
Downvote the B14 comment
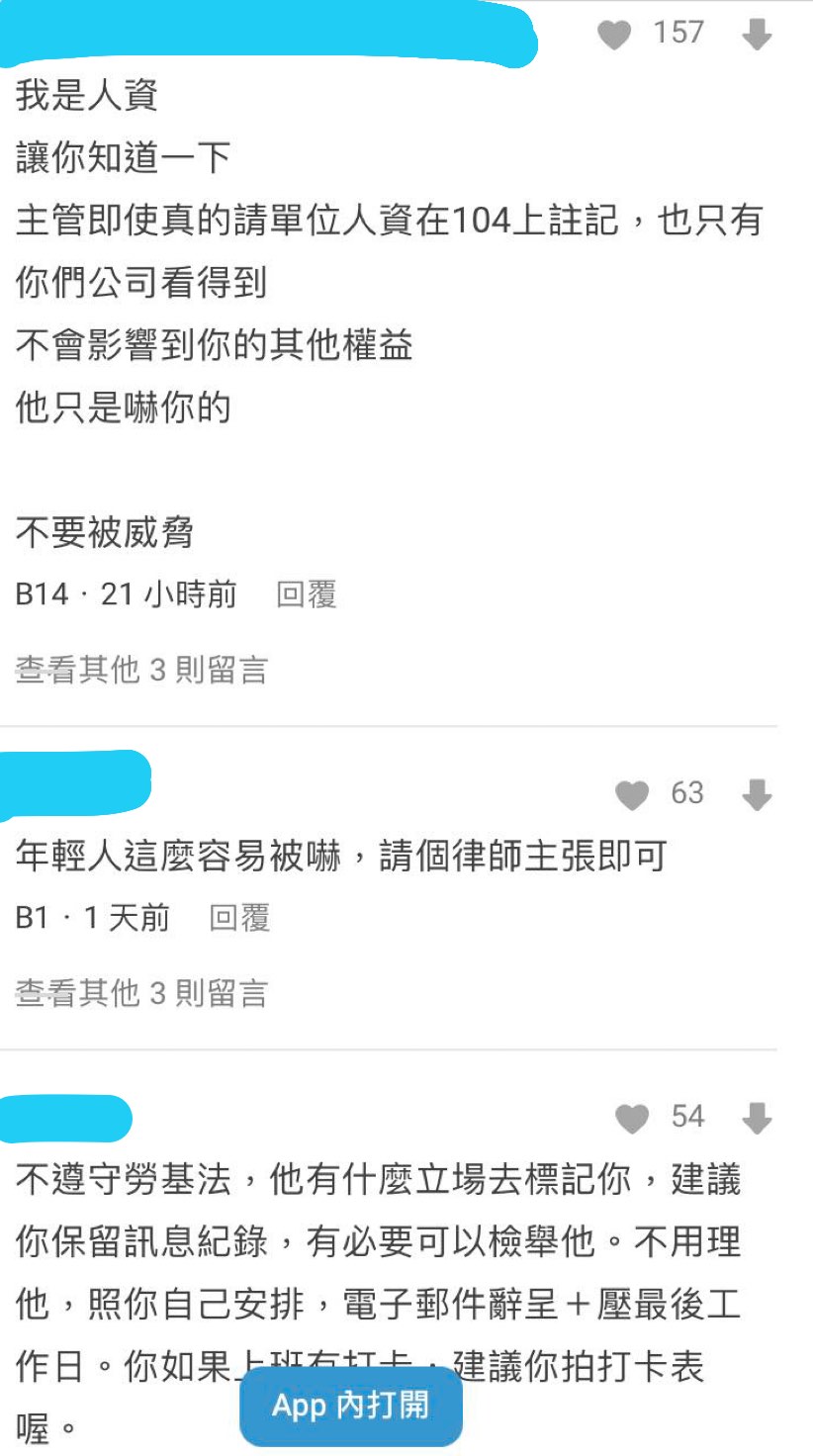757,35
